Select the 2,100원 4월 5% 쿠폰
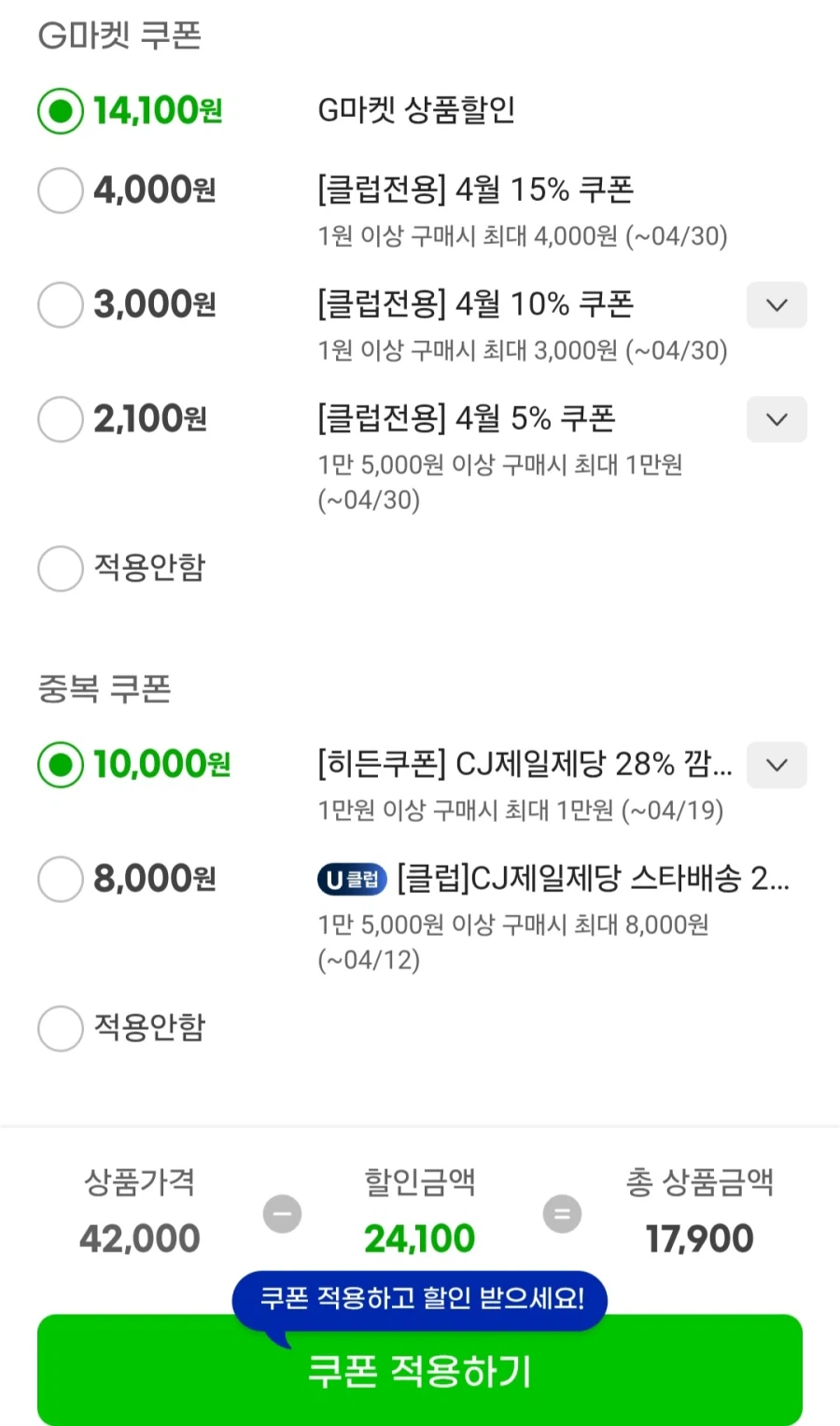 click(60, 419)
